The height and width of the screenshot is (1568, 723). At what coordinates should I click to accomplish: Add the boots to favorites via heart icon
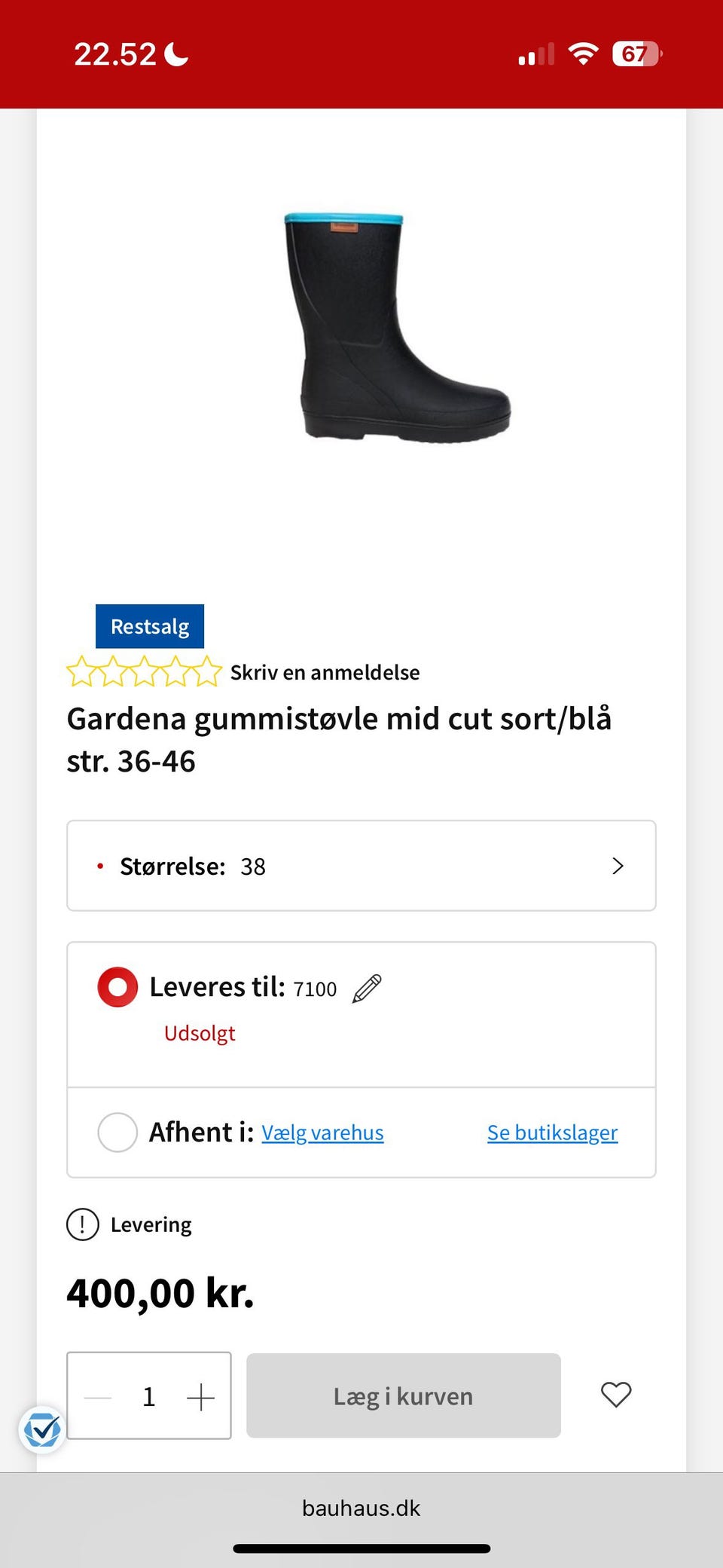616,1395
